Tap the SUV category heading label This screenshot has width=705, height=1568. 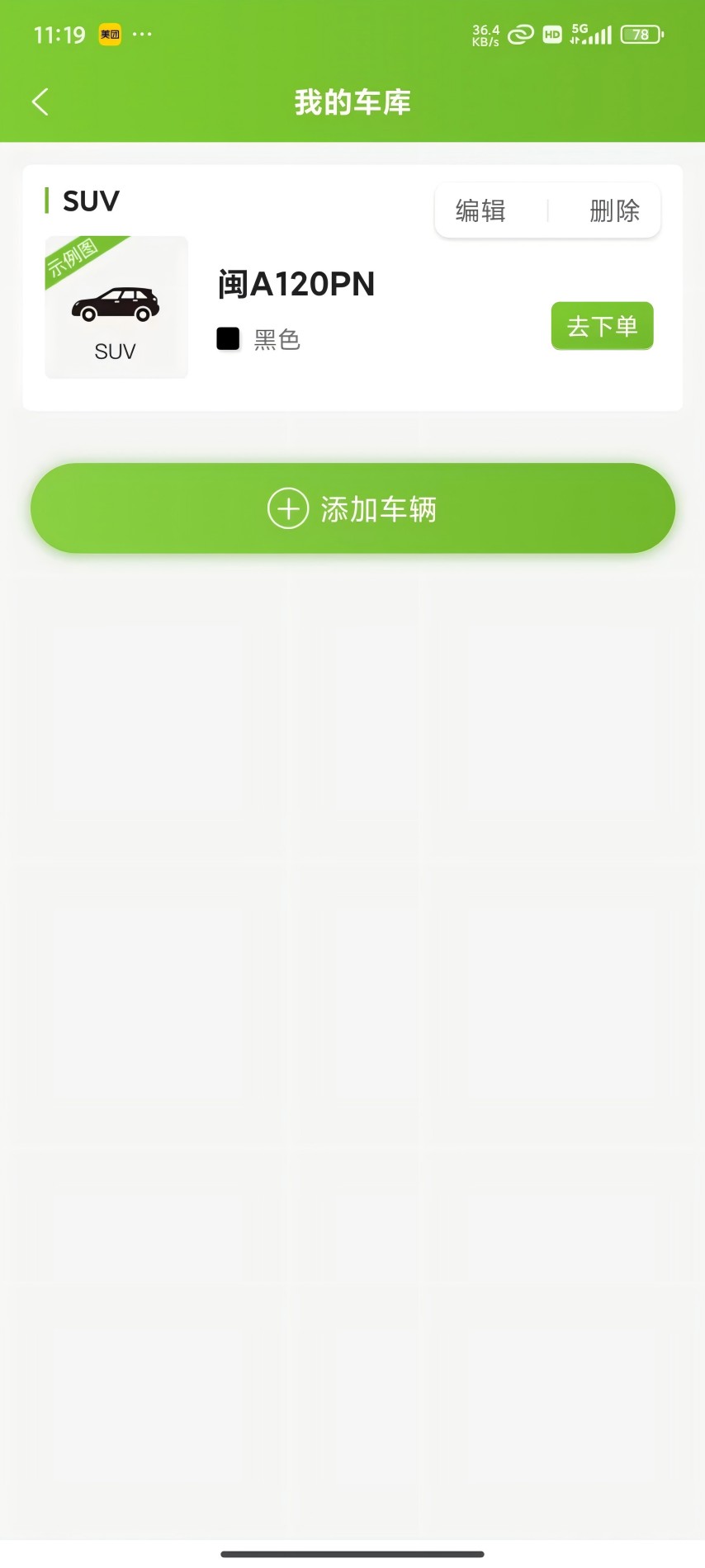point(91,201)
